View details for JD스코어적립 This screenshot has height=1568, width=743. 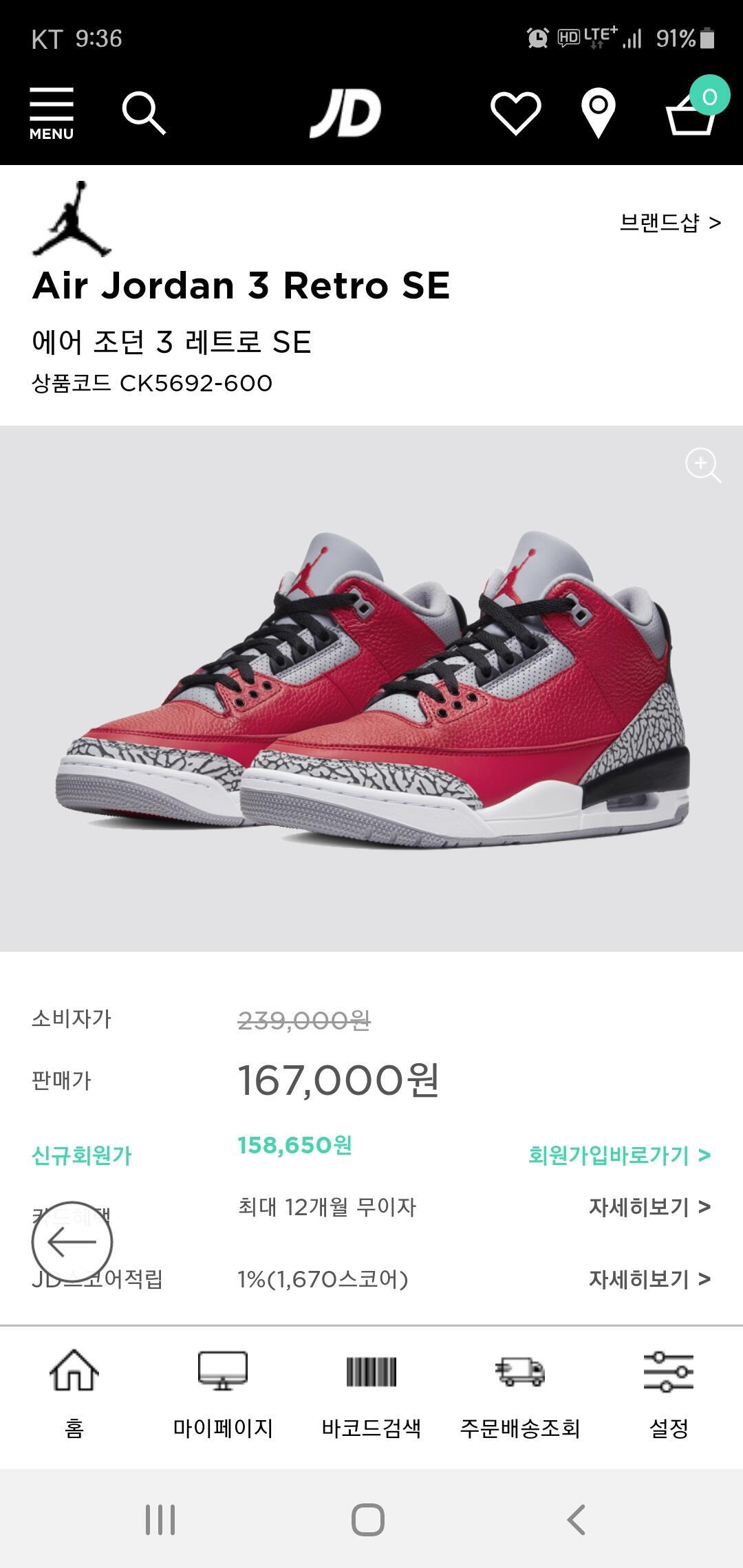coord(649,1279)
